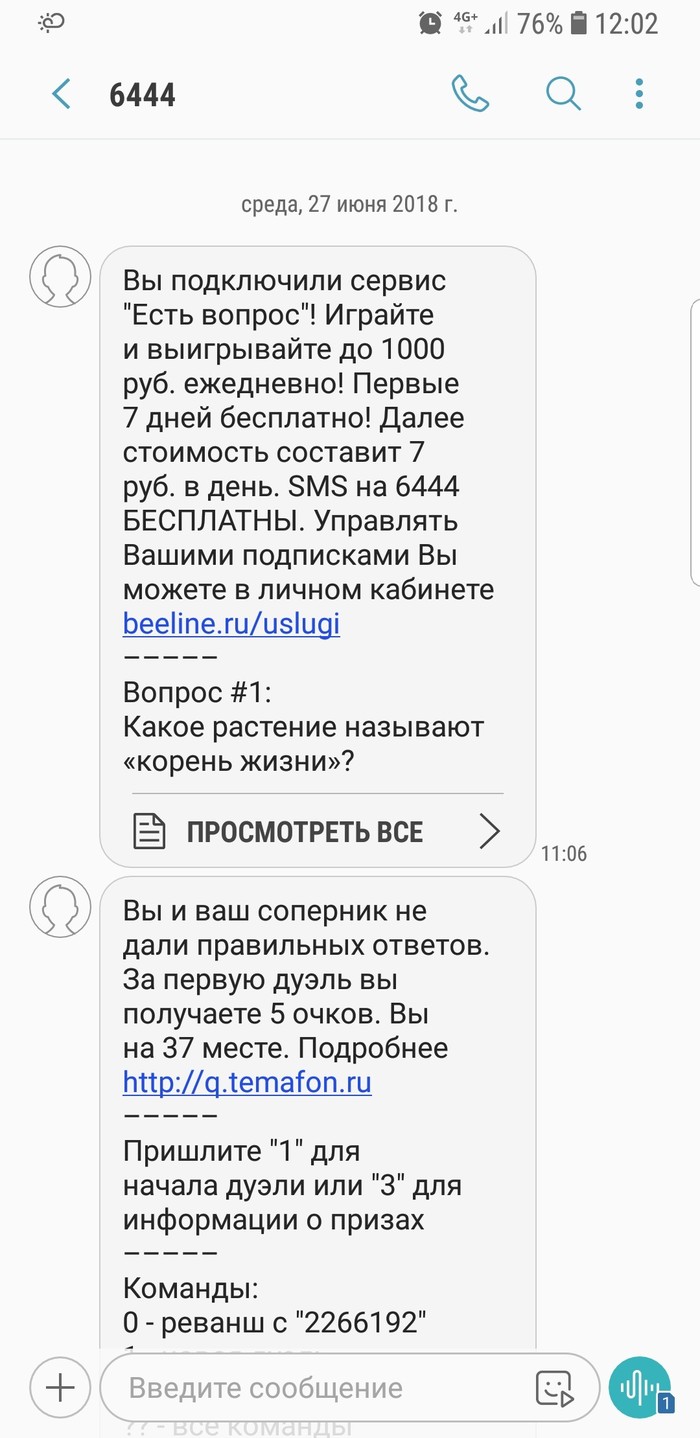
Task: Open the attachment plus button
Action: pos(61,1387)
